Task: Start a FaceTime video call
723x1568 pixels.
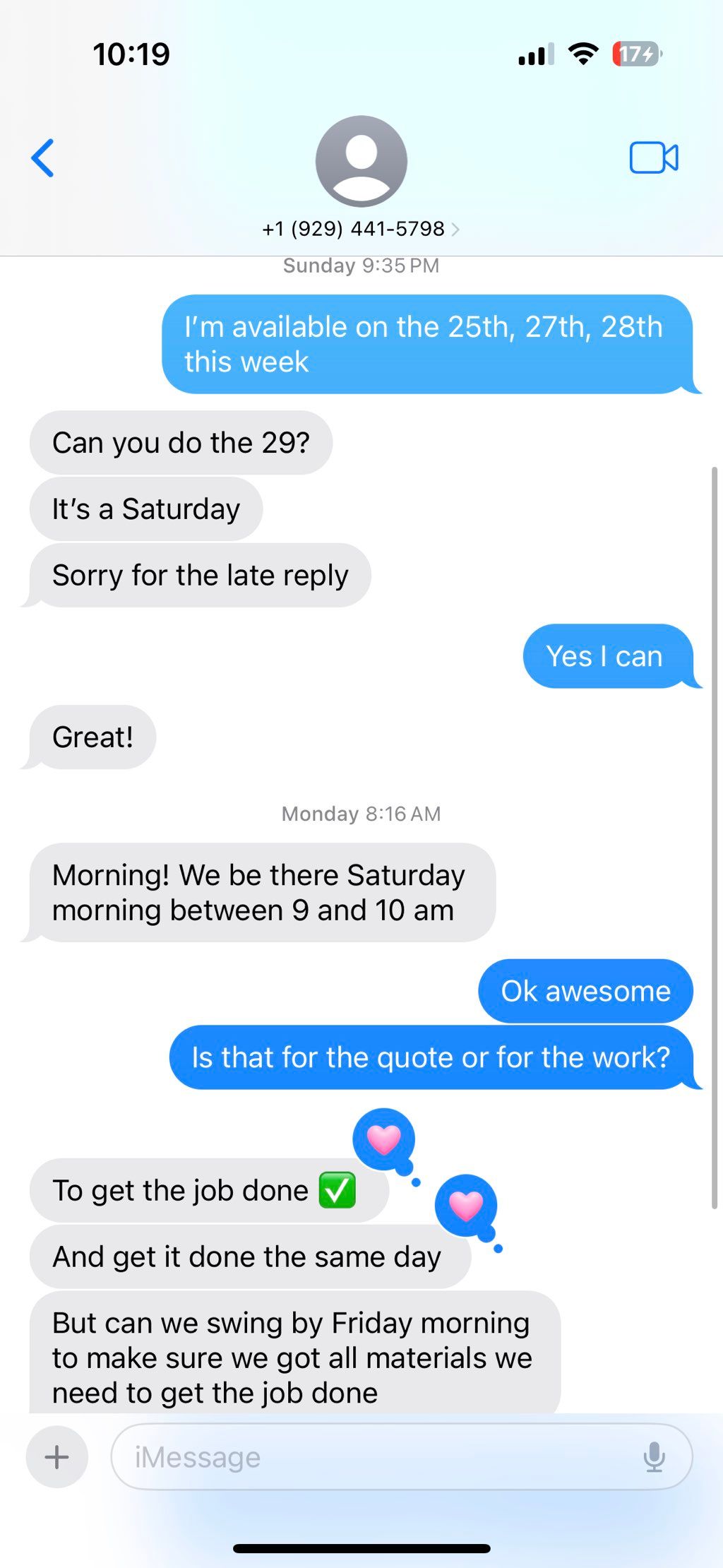Action: point(654,158)
